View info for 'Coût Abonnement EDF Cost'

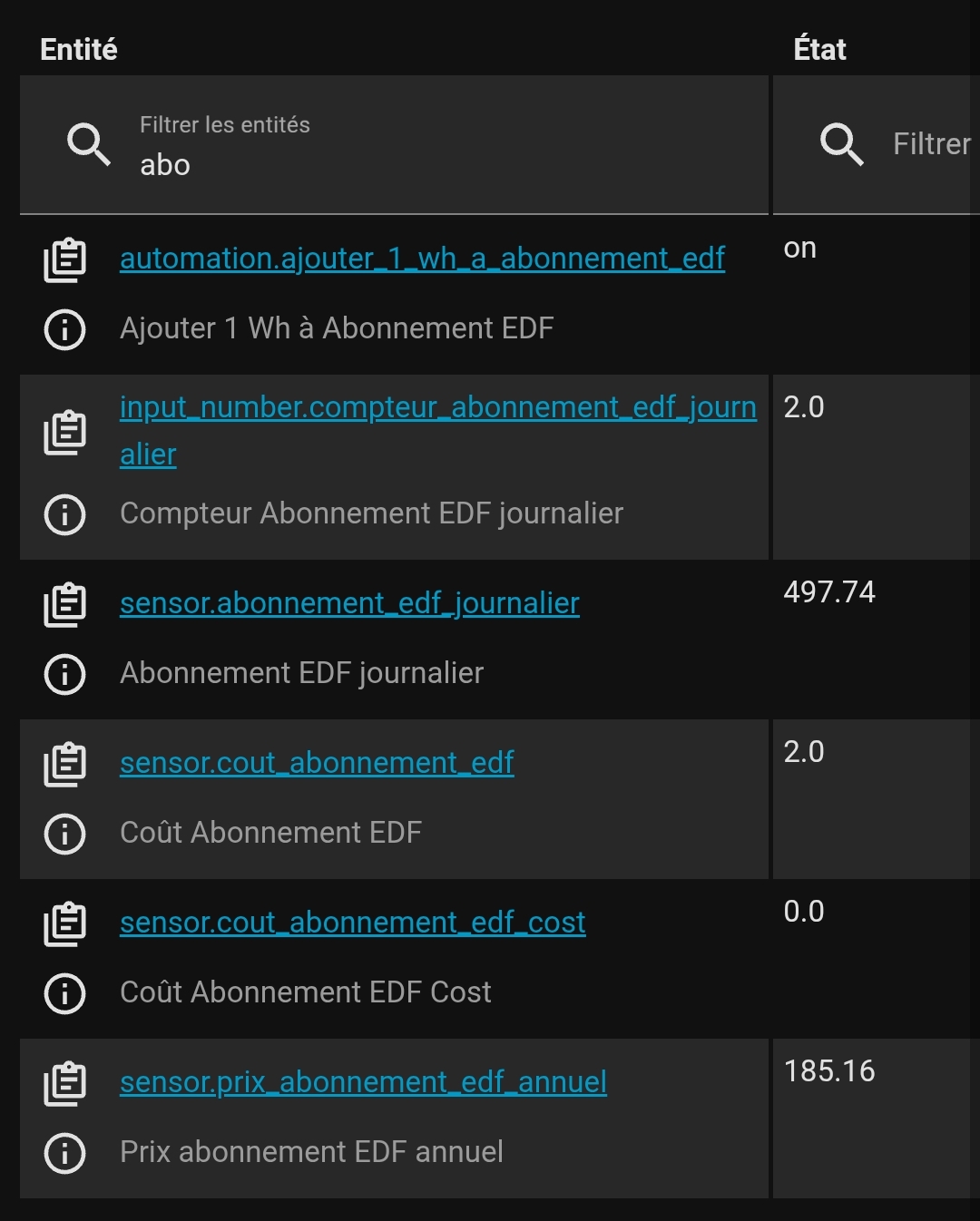pyautogui.click(x=65, y=993)
